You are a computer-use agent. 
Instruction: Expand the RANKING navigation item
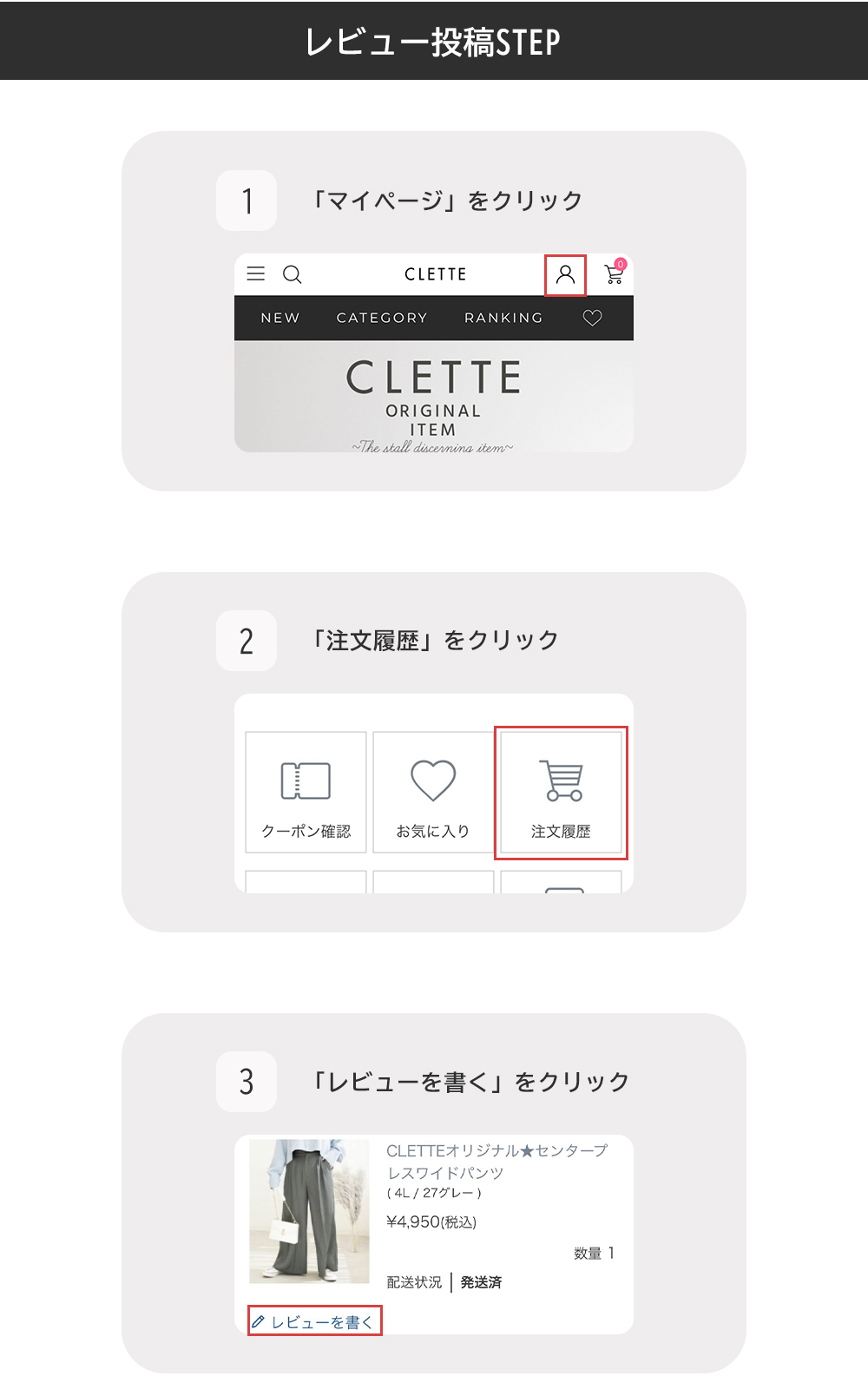pos(503,318)
